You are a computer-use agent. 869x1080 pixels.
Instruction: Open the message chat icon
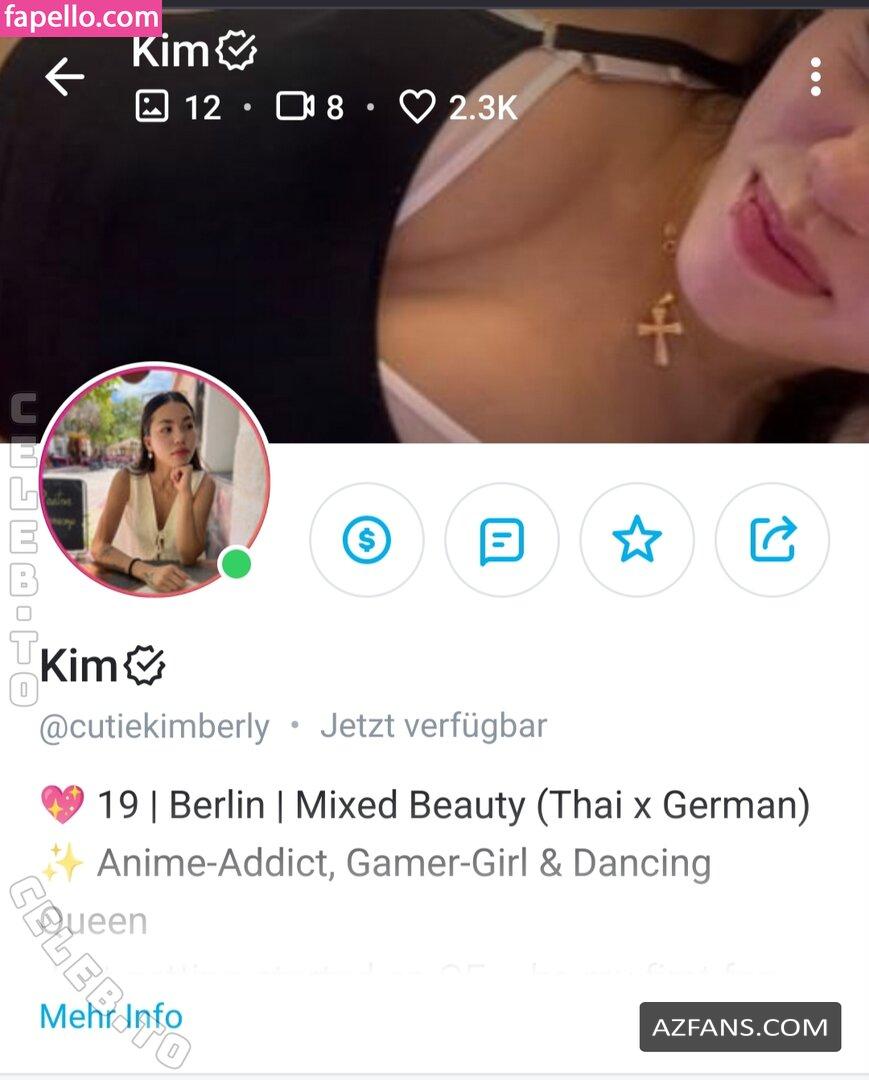pos(502,540)
